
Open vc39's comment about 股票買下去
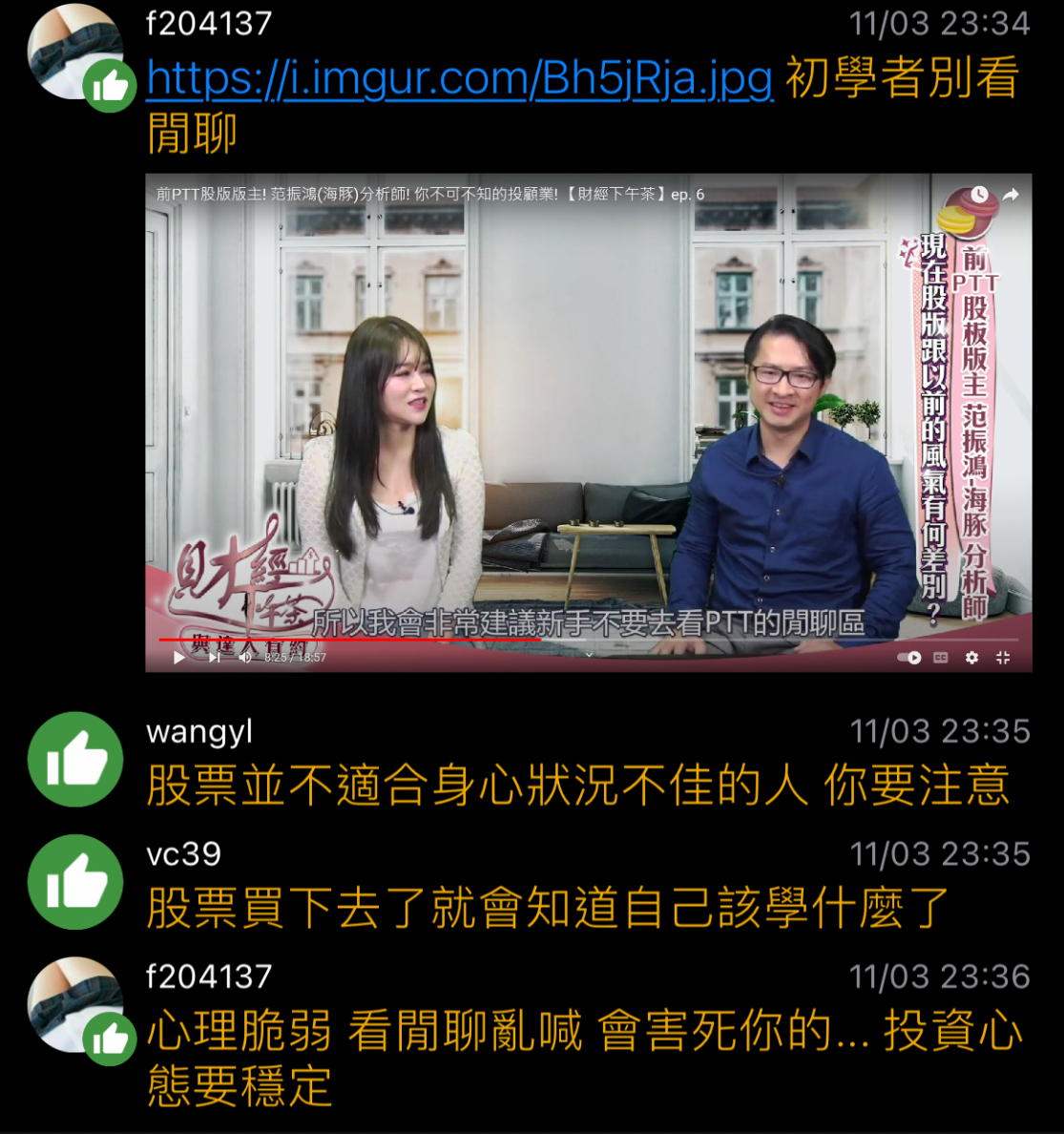pyautogui.click(x=547, y=908)
